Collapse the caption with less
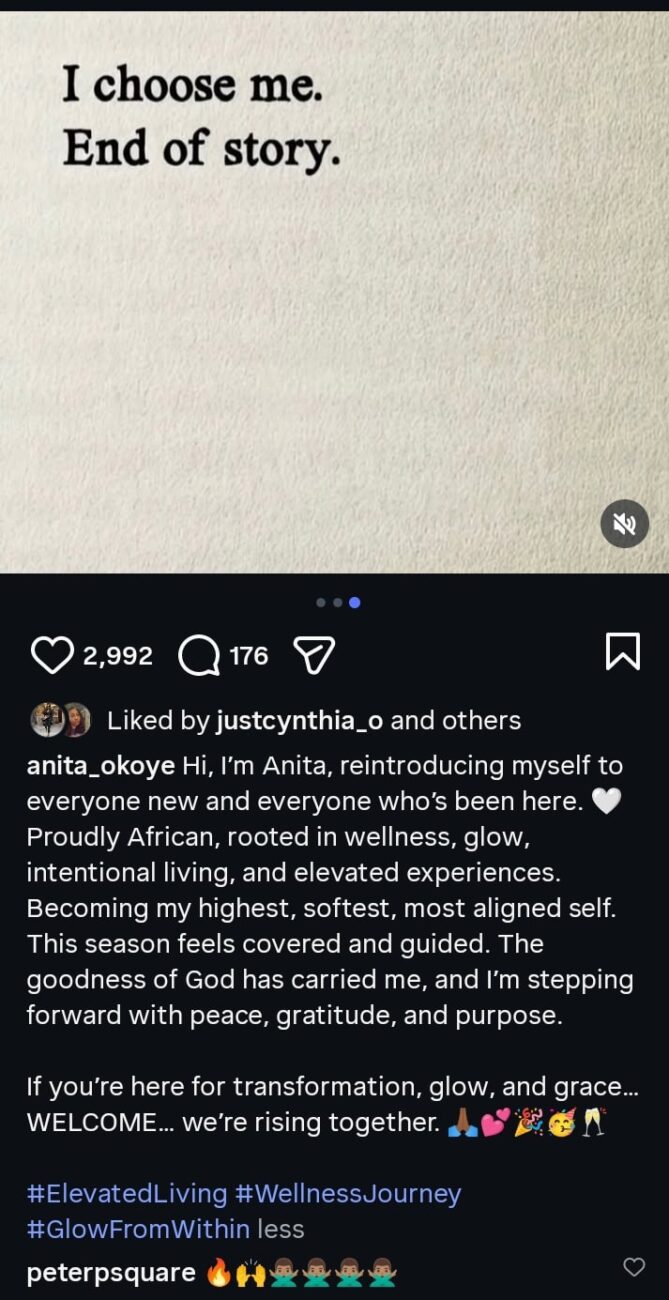 [x=281, y=1229]
